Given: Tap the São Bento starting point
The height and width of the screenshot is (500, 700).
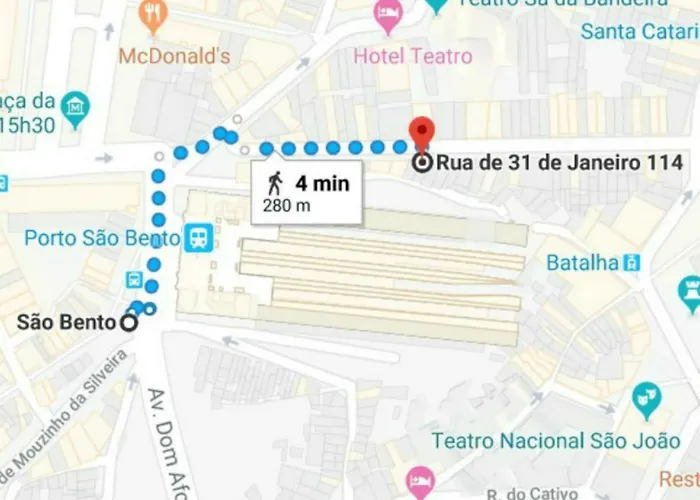Looking at the screenshot, I should click(128, 322).
